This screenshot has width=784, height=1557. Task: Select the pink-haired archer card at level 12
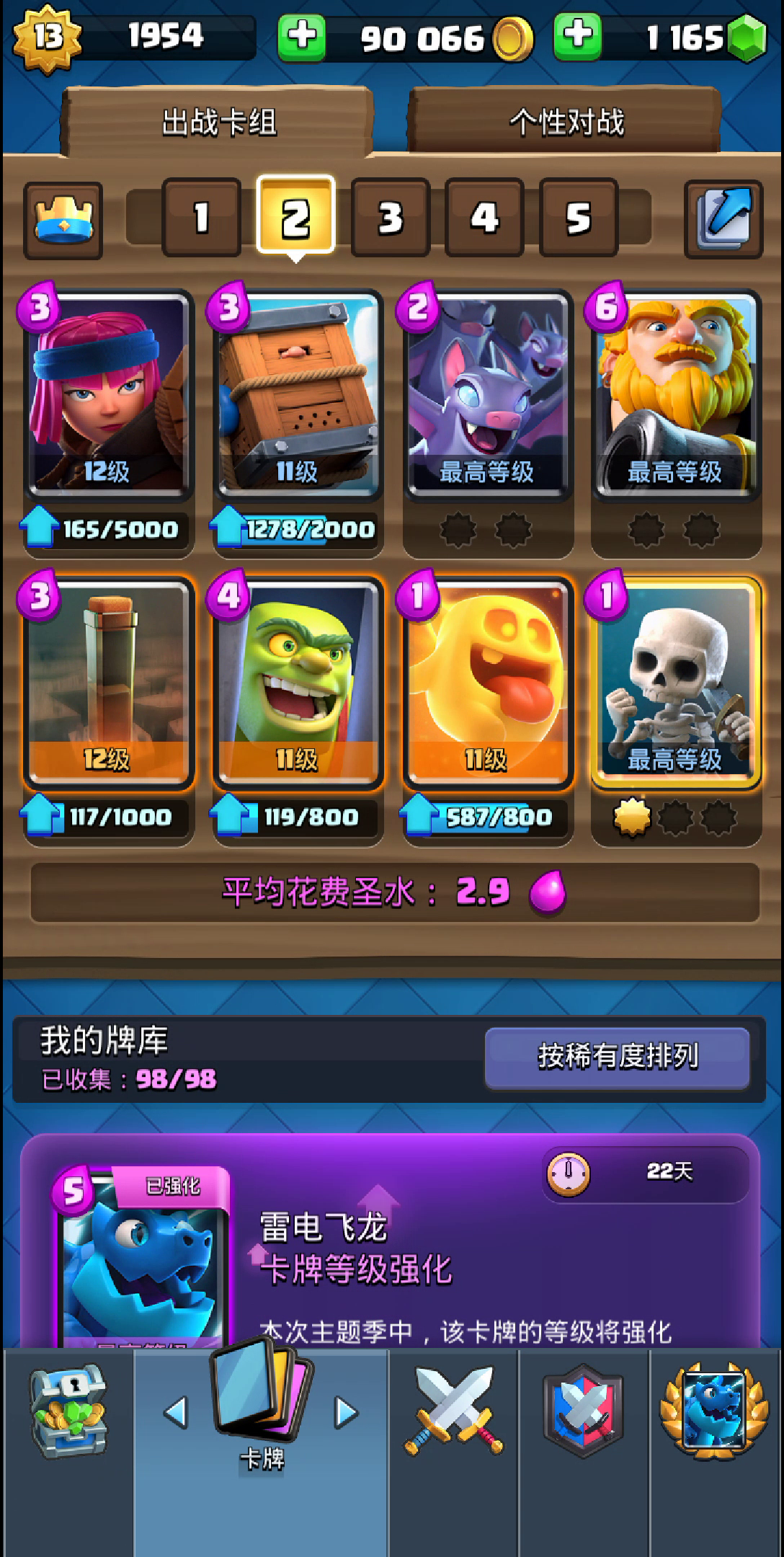(108, 393)
